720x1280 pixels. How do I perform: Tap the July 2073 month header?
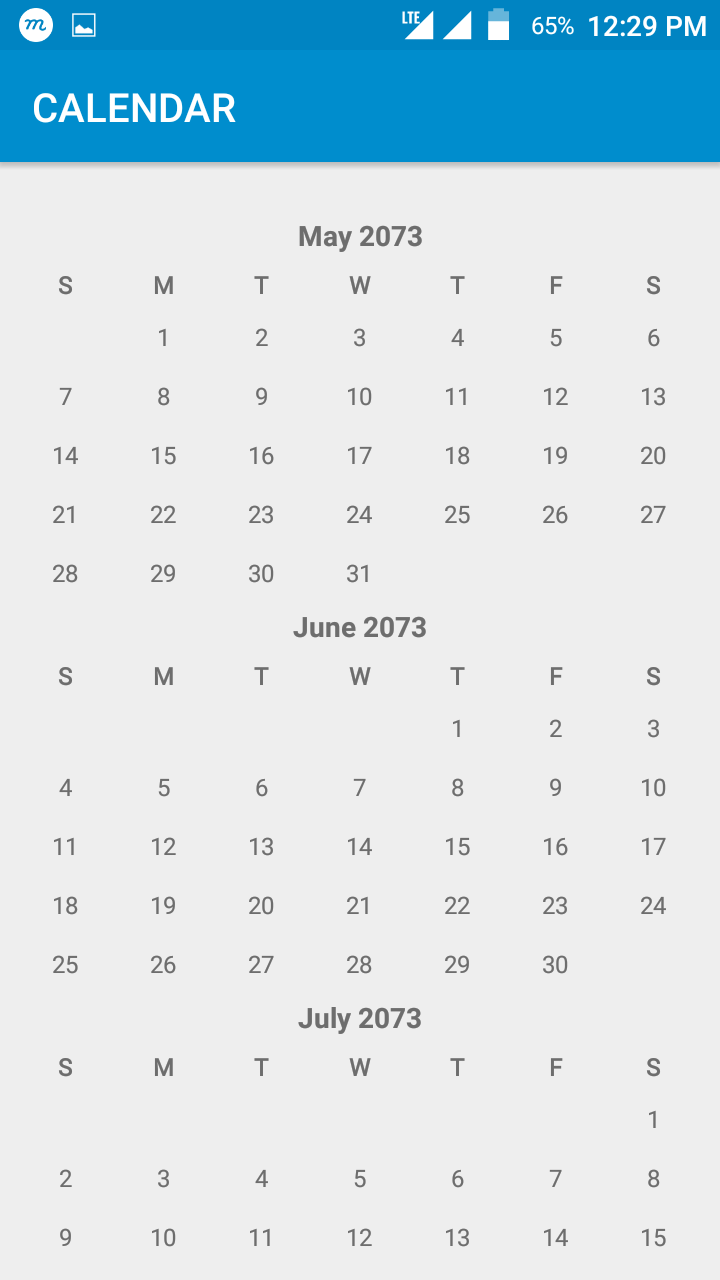[360, 1018]
